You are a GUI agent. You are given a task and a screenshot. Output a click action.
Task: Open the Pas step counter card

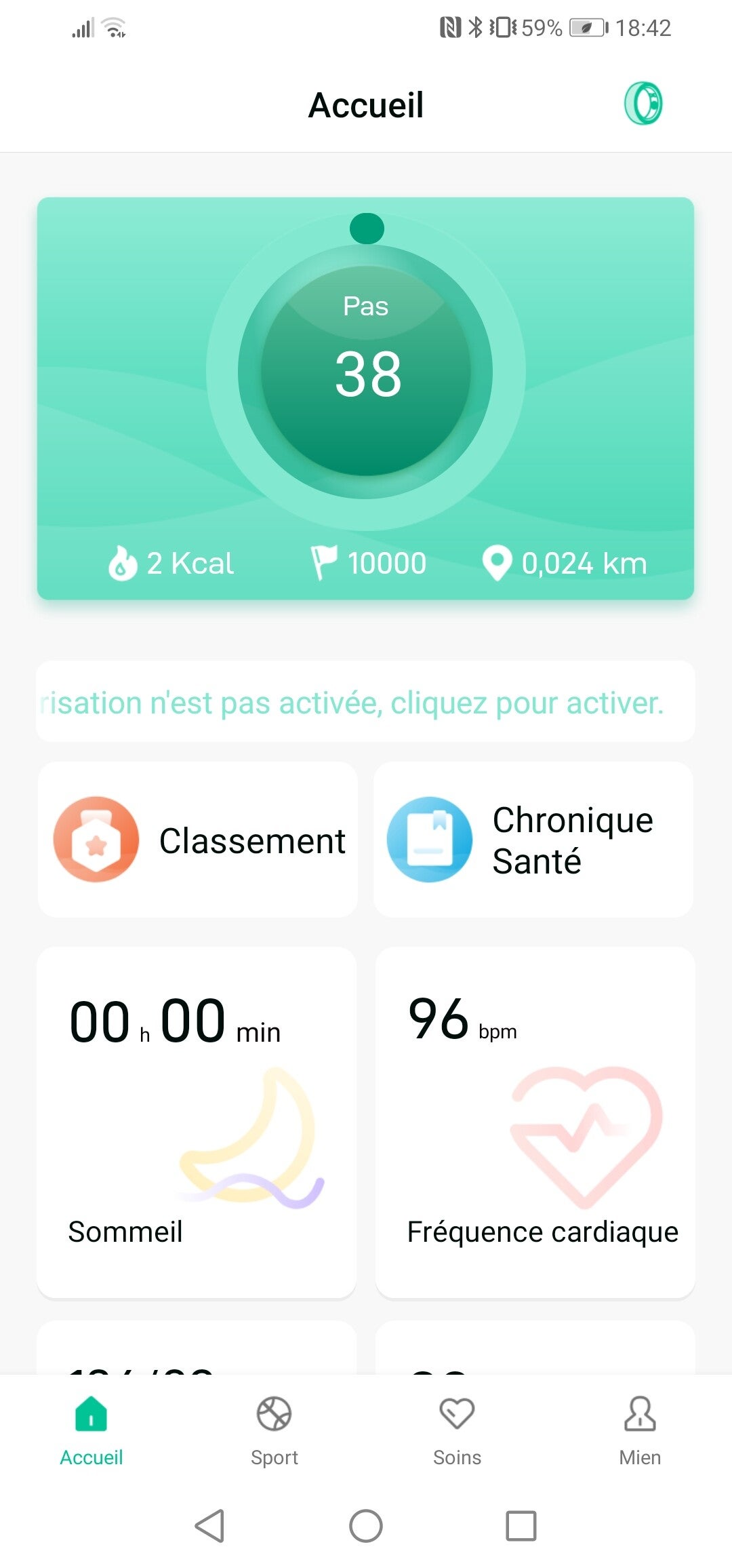[366, 372]
